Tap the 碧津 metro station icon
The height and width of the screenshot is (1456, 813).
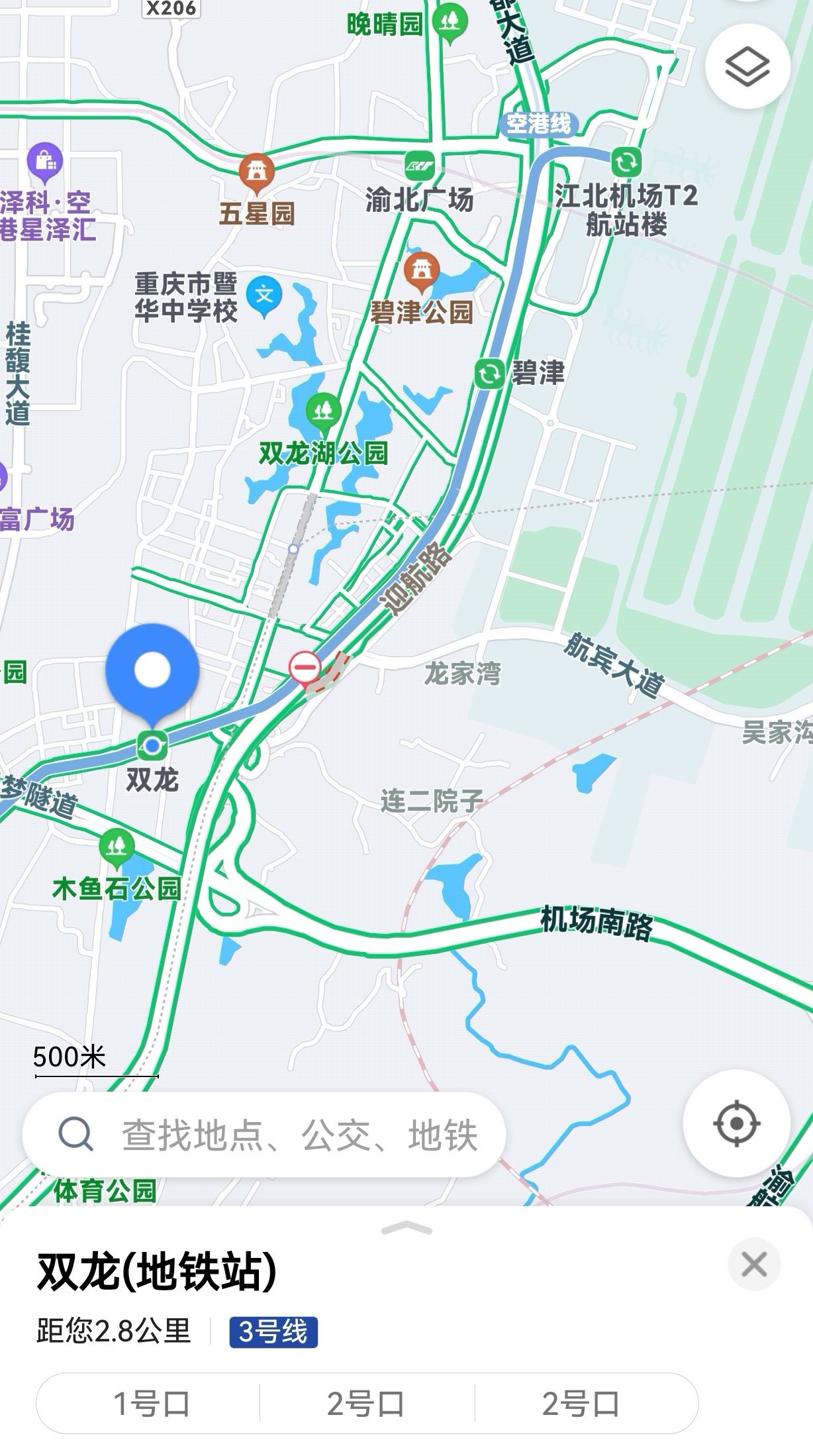click(x=490, y=374)
